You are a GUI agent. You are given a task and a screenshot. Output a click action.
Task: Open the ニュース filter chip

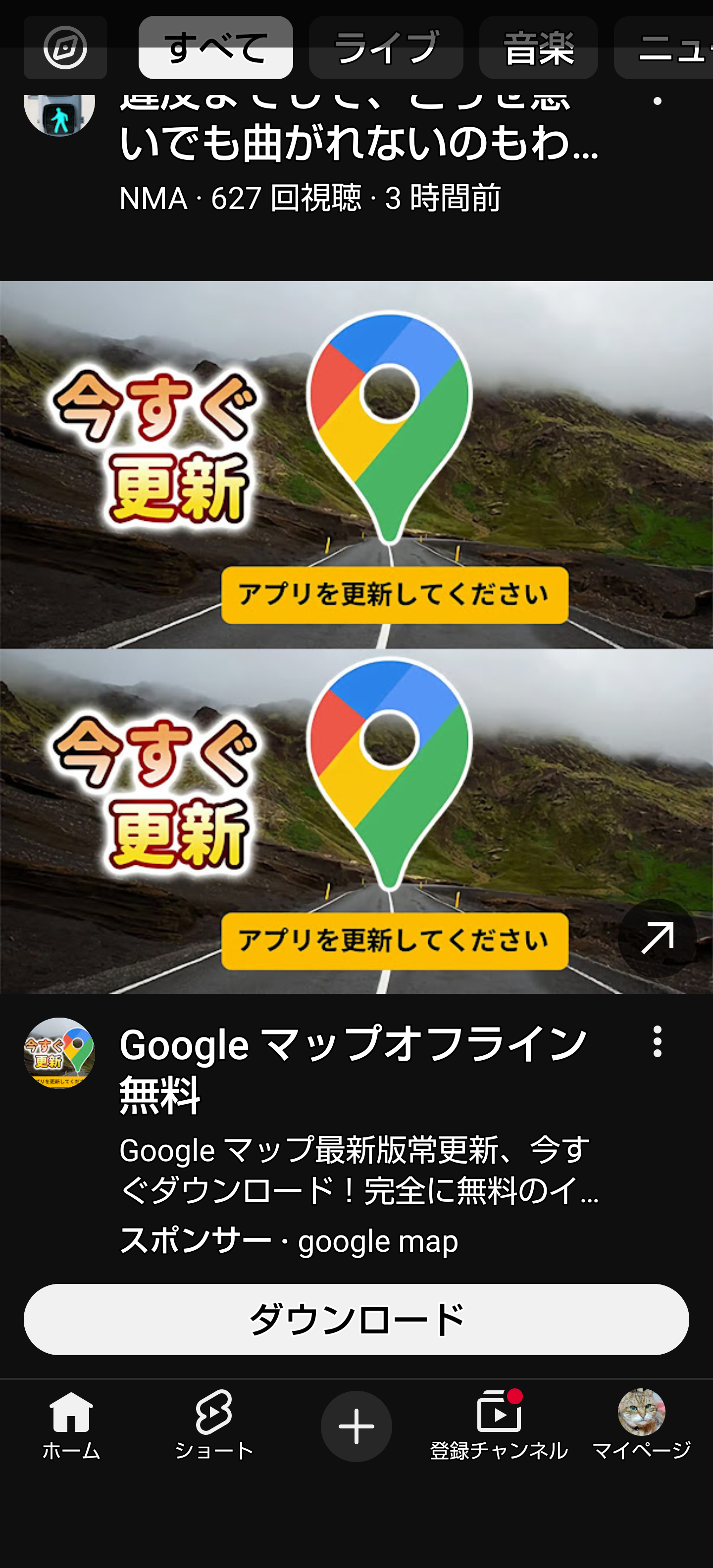670,48
